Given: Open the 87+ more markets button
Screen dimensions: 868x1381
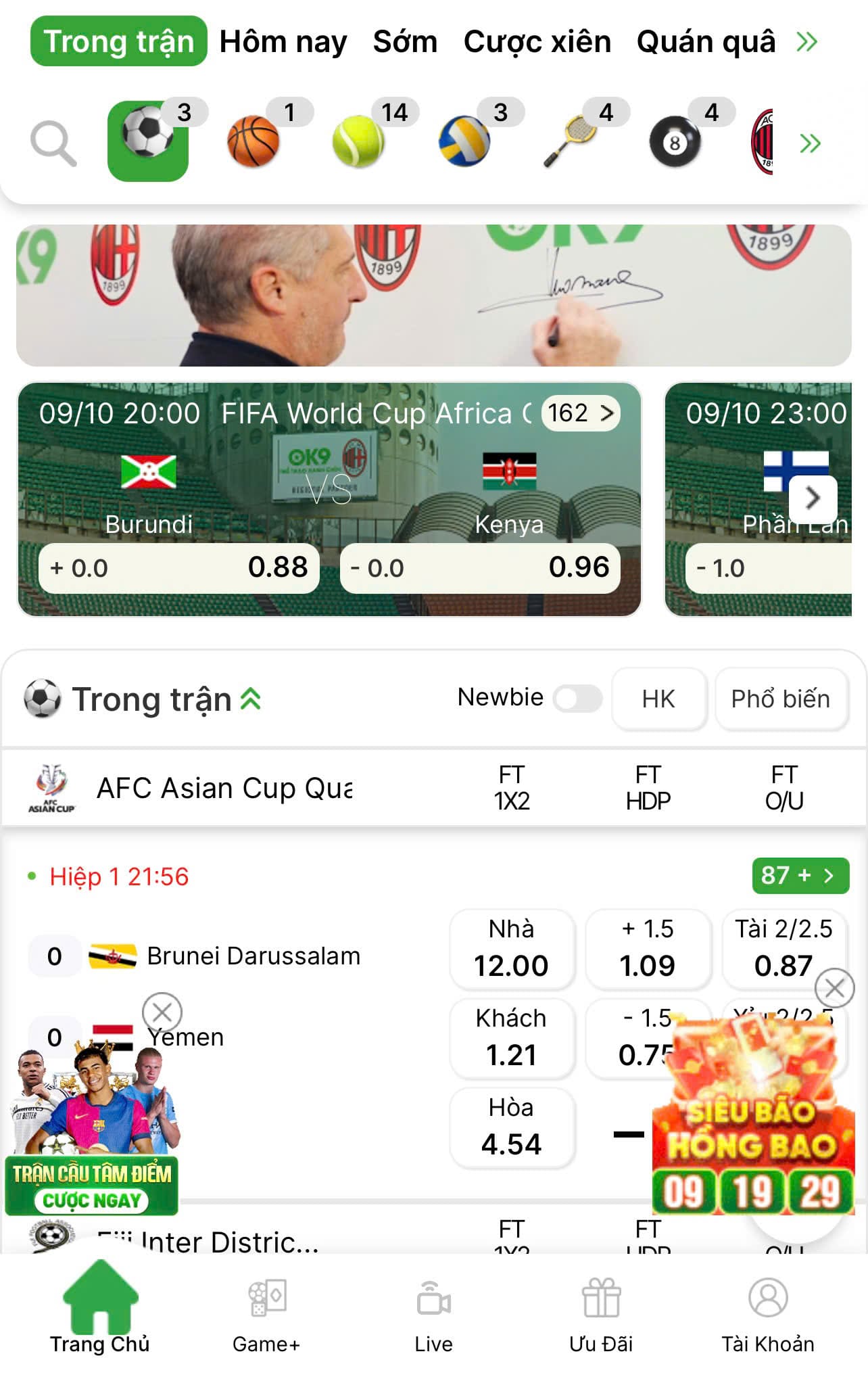Looking at the screenshot, I should [x=799, y=876].
